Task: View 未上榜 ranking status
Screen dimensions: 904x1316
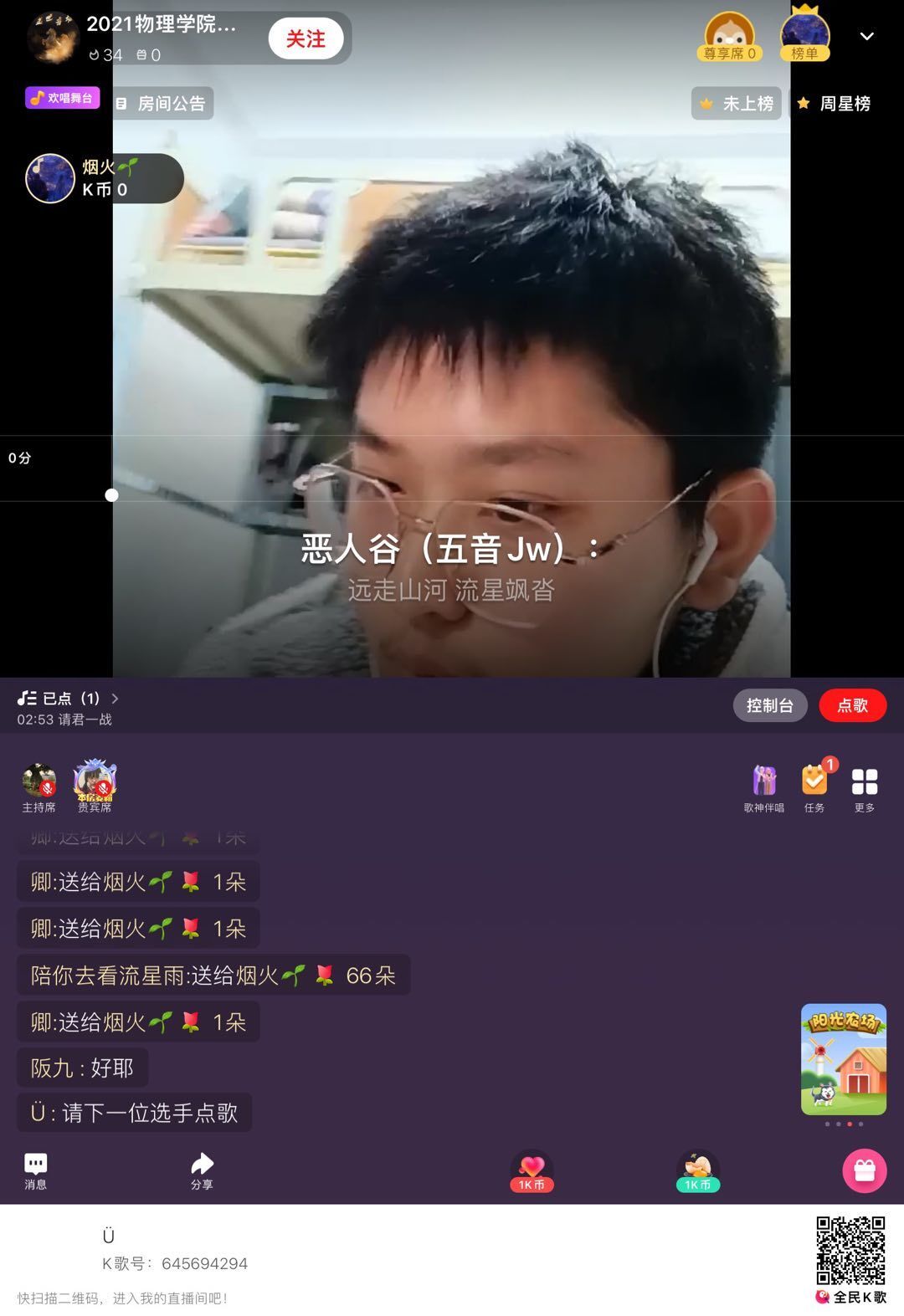Action: pyautogui.click(x=737, y=104)
